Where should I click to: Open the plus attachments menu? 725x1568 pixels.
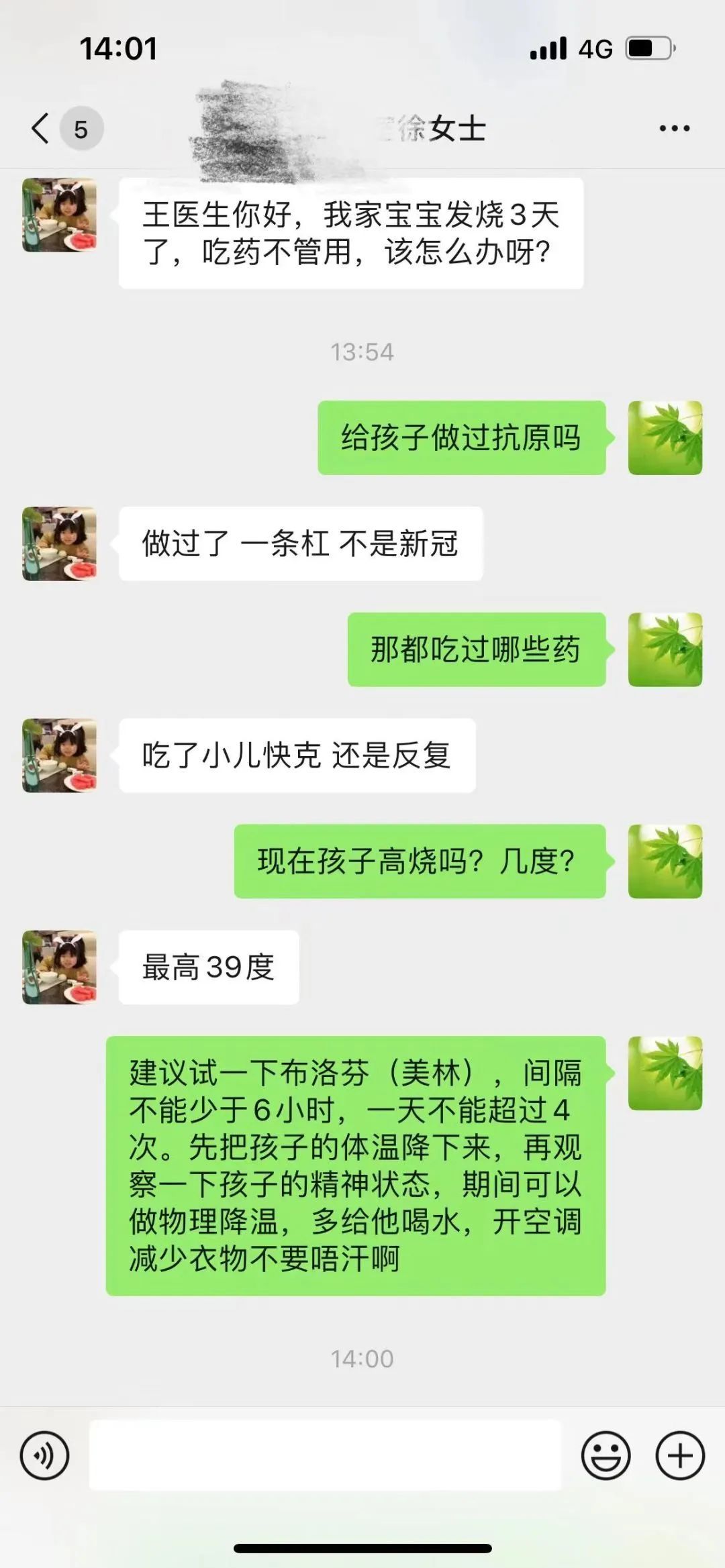click(679, 1455)
